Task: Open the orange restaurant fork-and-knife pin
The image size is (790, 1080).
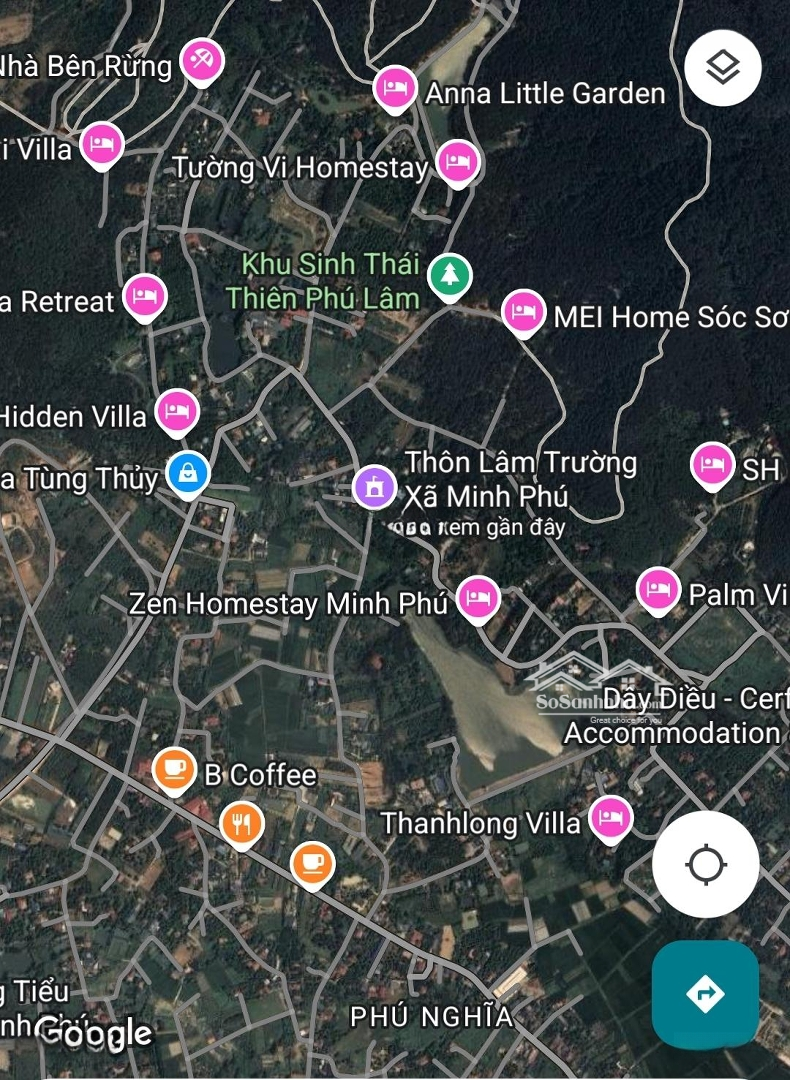Action: pos(240,823)
